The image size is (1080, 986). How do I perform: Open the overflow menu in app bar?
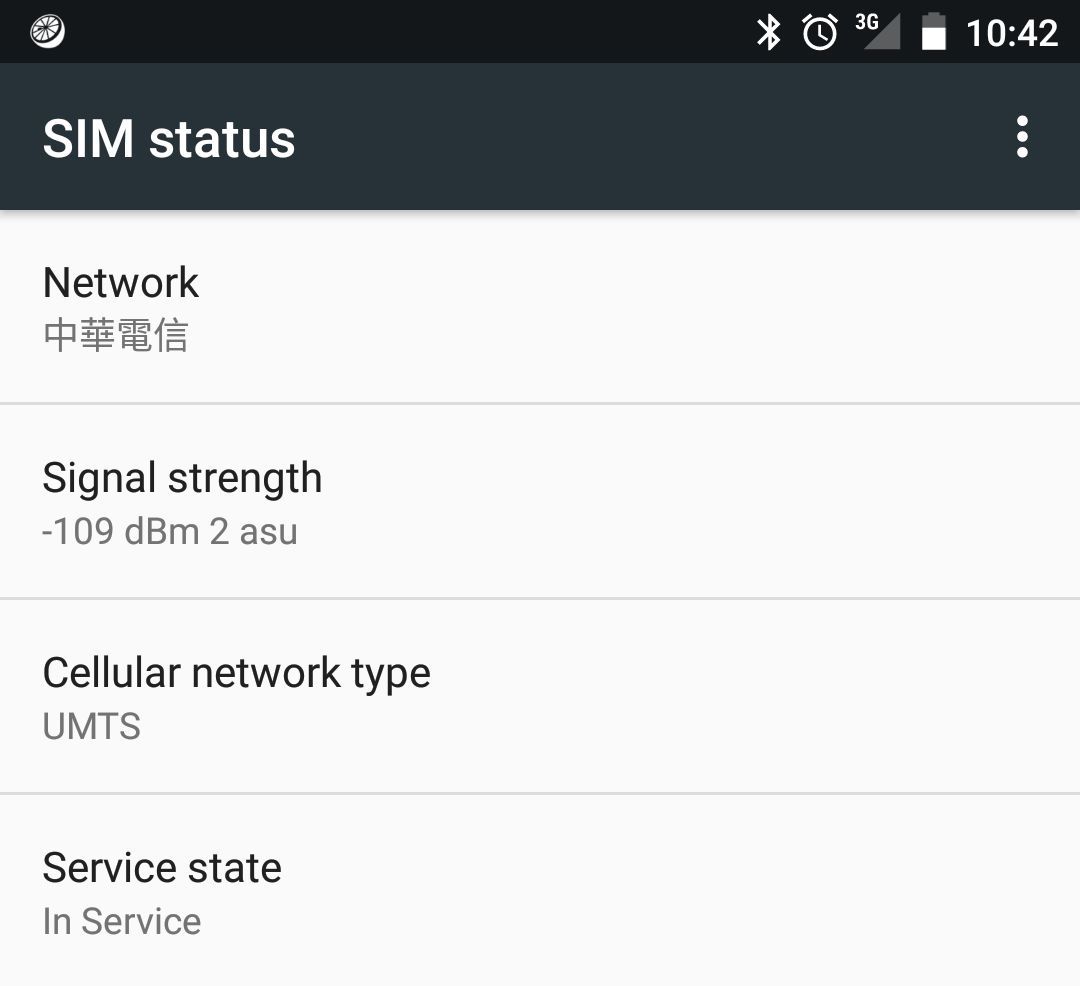tap(1021, 137)
